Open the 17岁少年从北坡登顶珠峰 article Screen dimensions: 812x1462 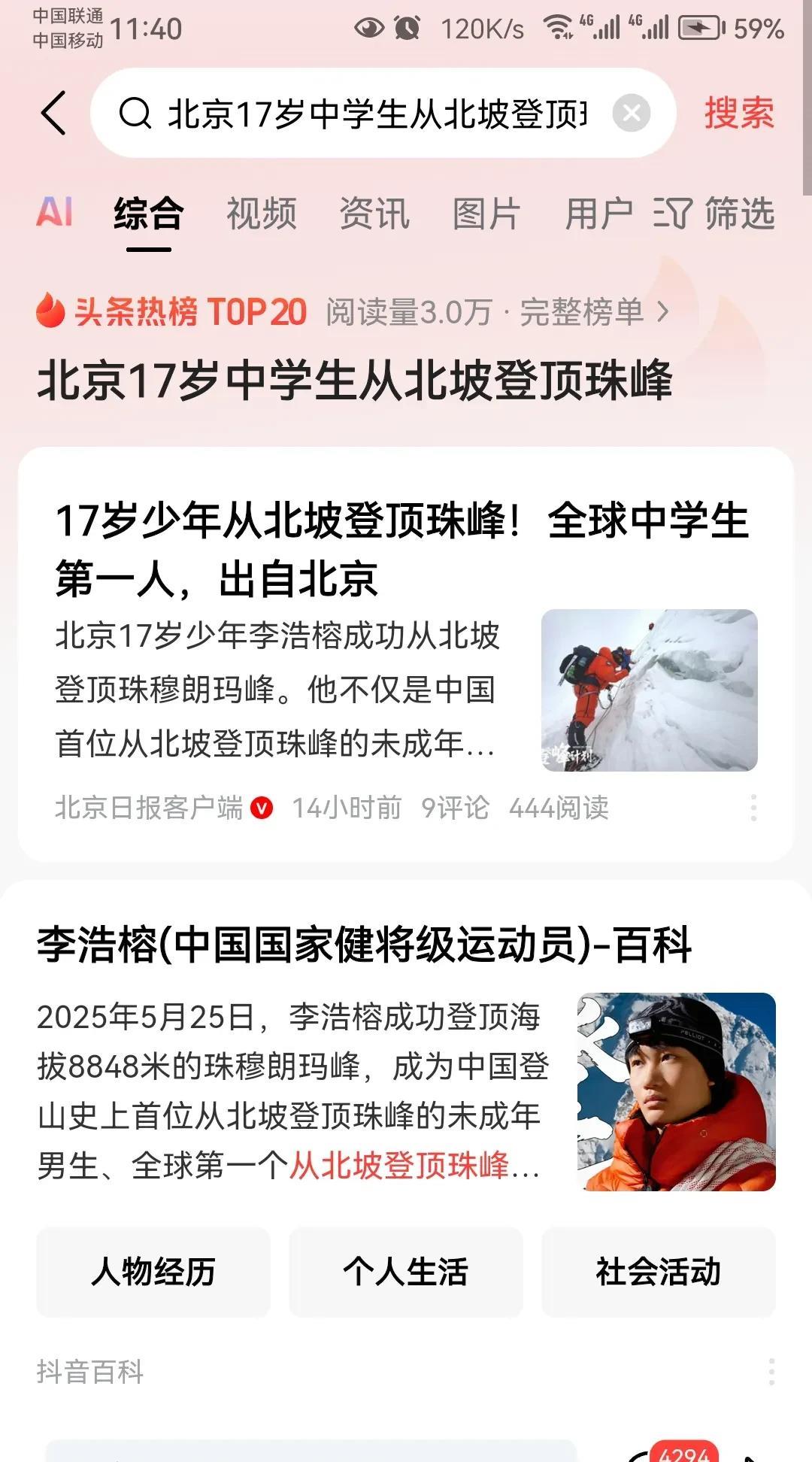pyautogui.click(x=402, y=549)
